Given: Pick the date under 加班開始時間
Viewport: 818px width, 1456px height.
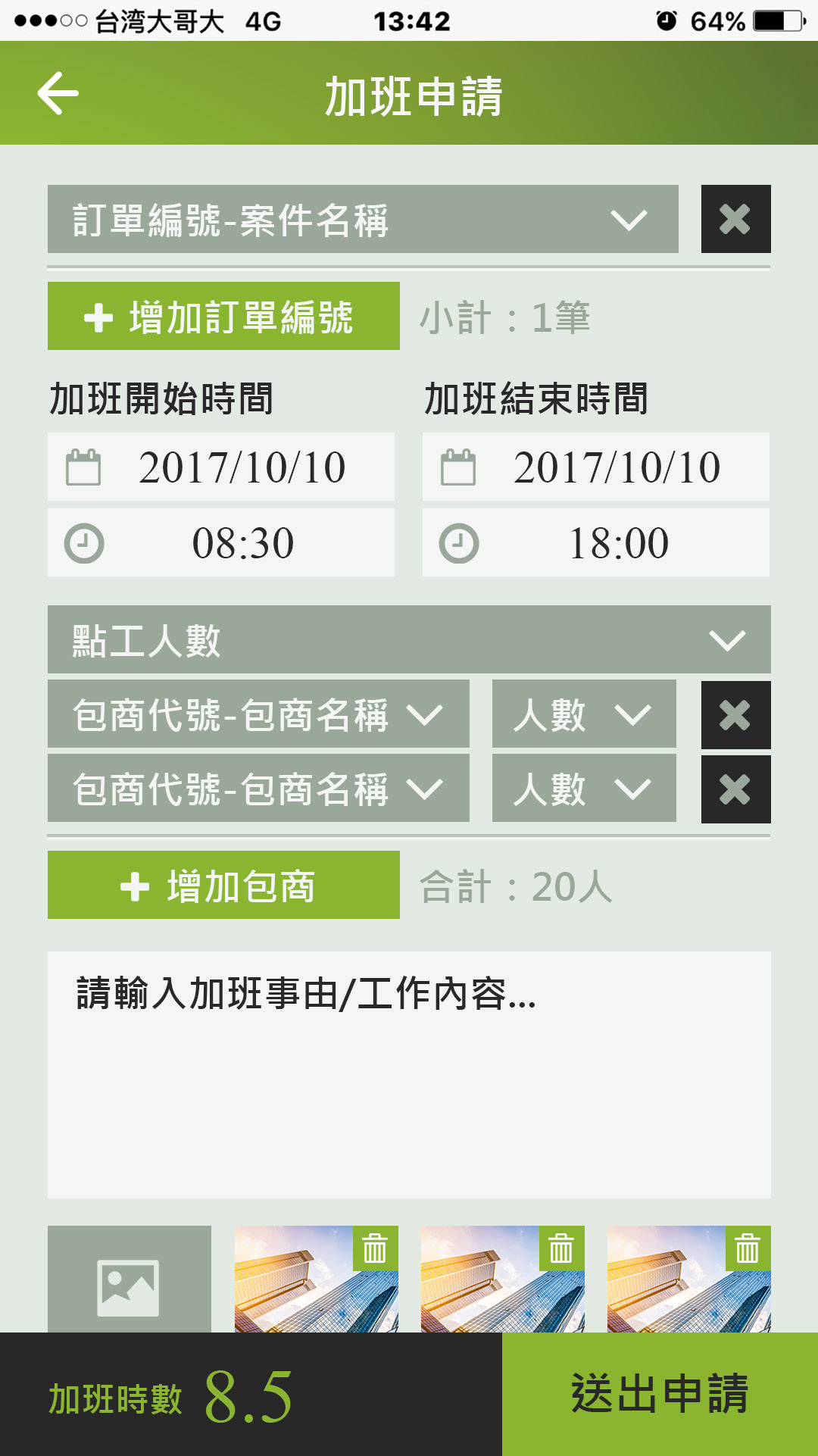Looking at the screenshot, I should point(221,467).
